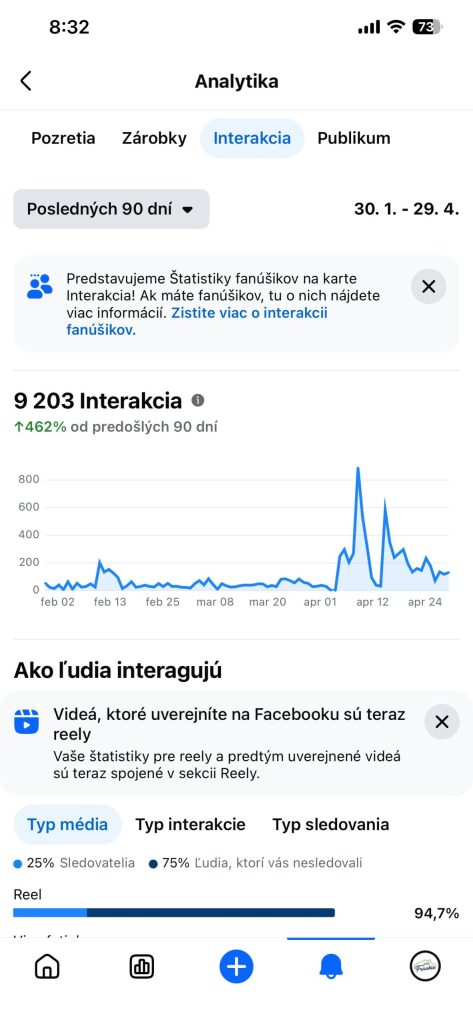Open link Zistite viac o interakcii fanúšikov
This screenshot has width=473, height=1024.
click(x=197, y=321)
